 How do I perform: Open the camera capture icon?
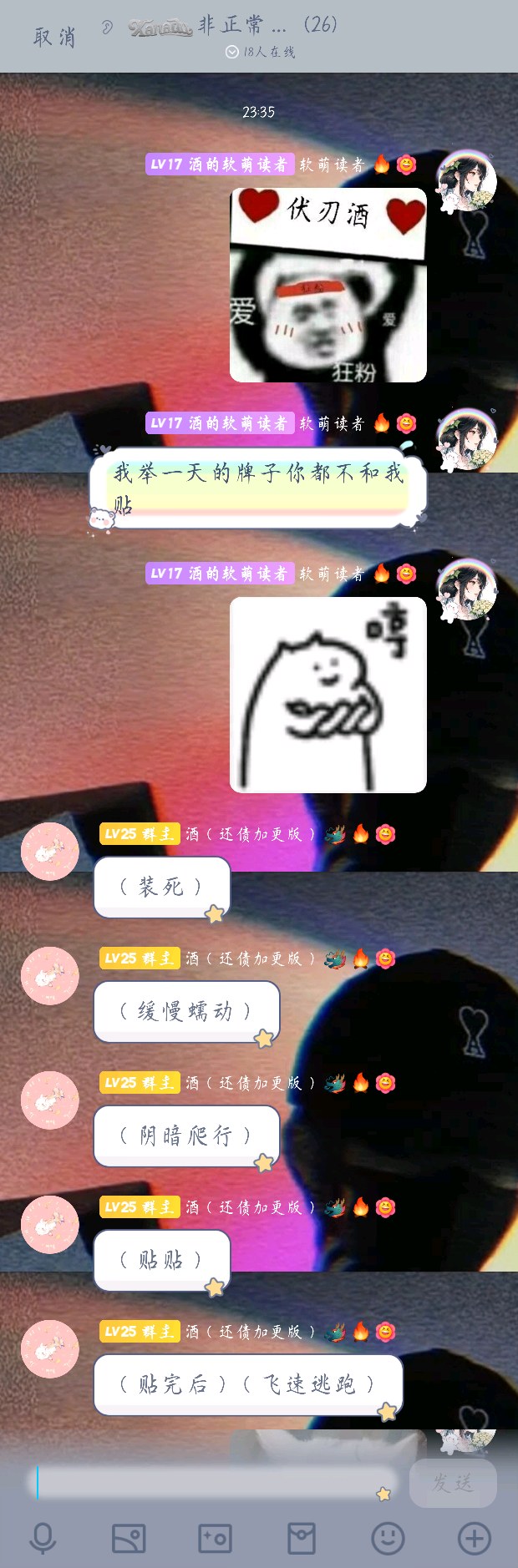[x=215, y=1538]
